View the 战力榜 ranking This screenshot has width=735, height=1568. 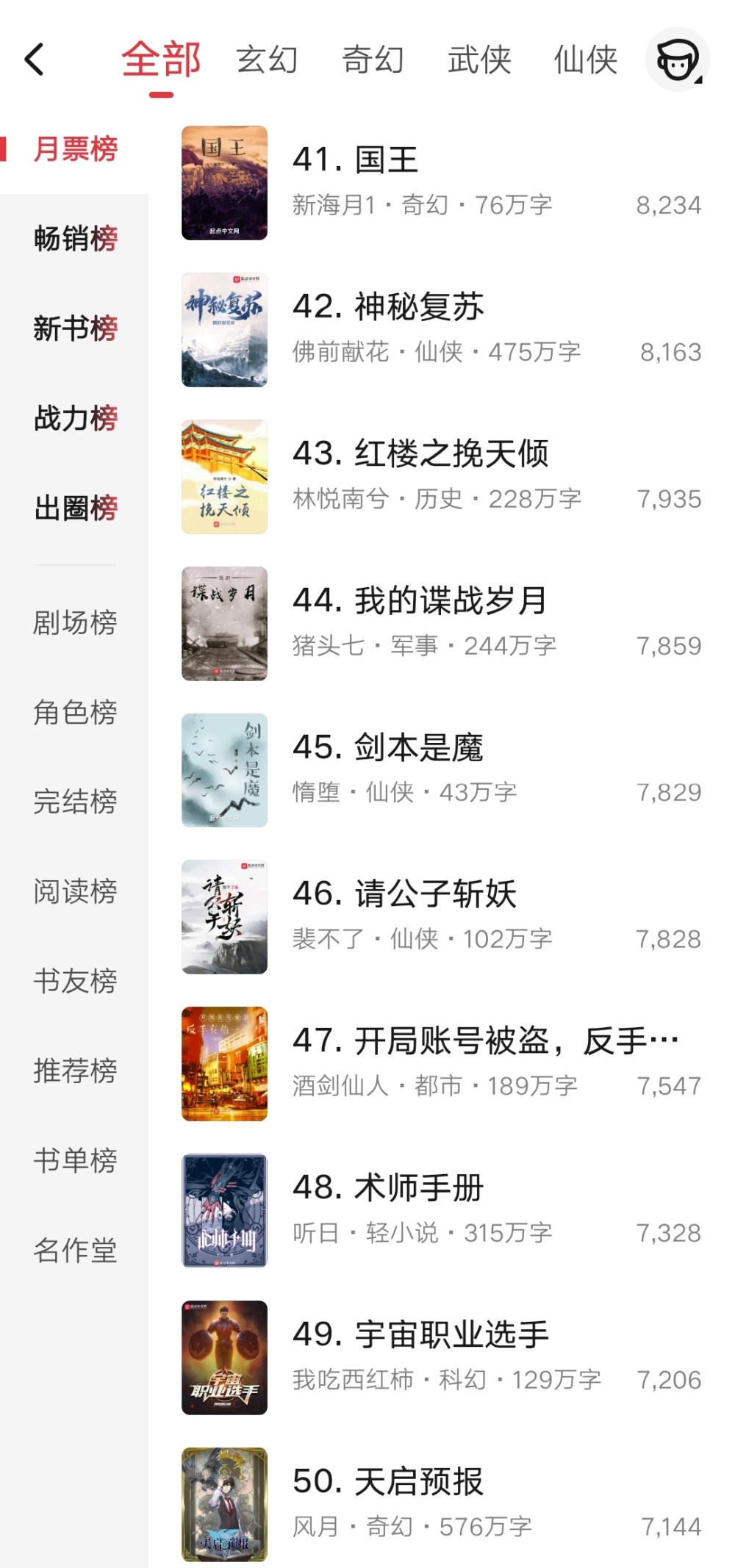coord(75,418)
